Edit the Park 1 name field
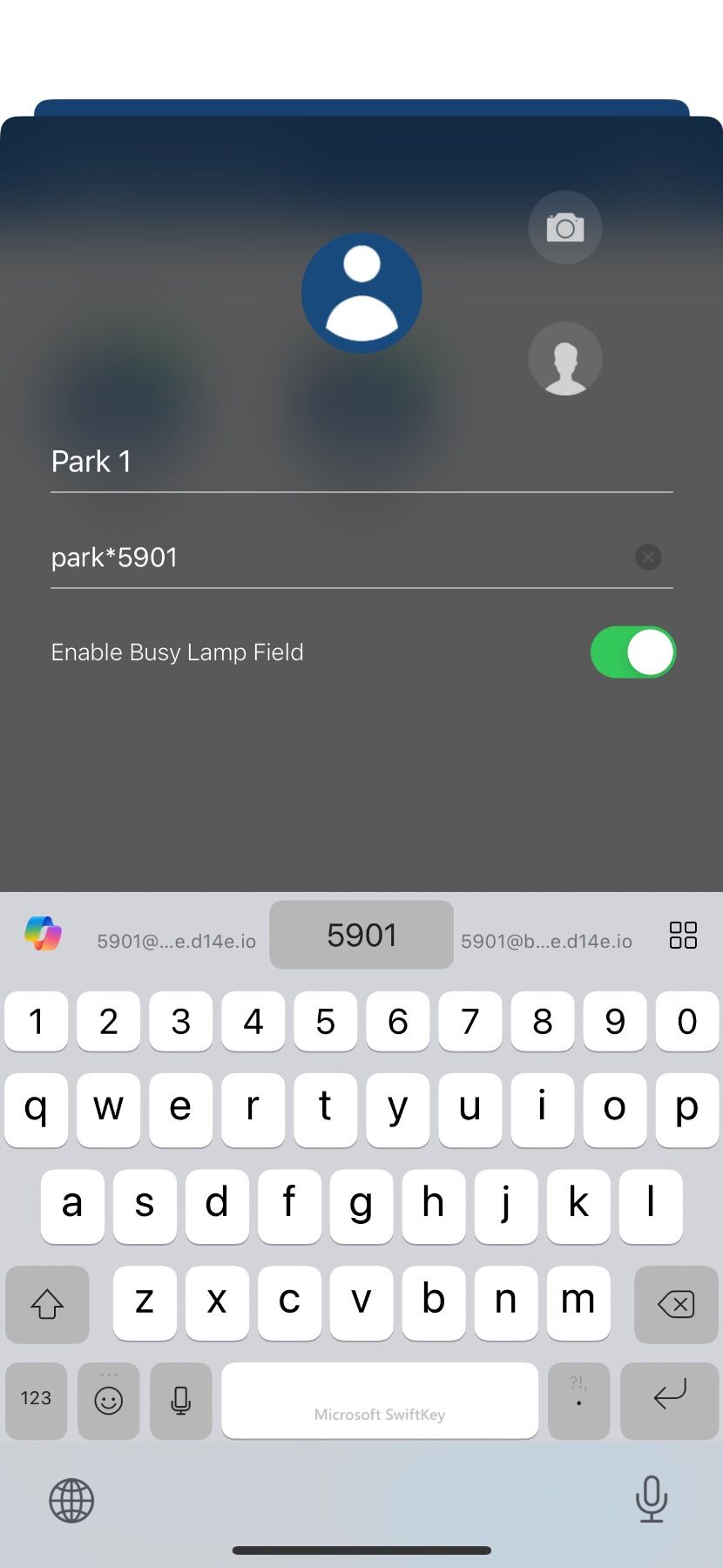 coord(361,462)
